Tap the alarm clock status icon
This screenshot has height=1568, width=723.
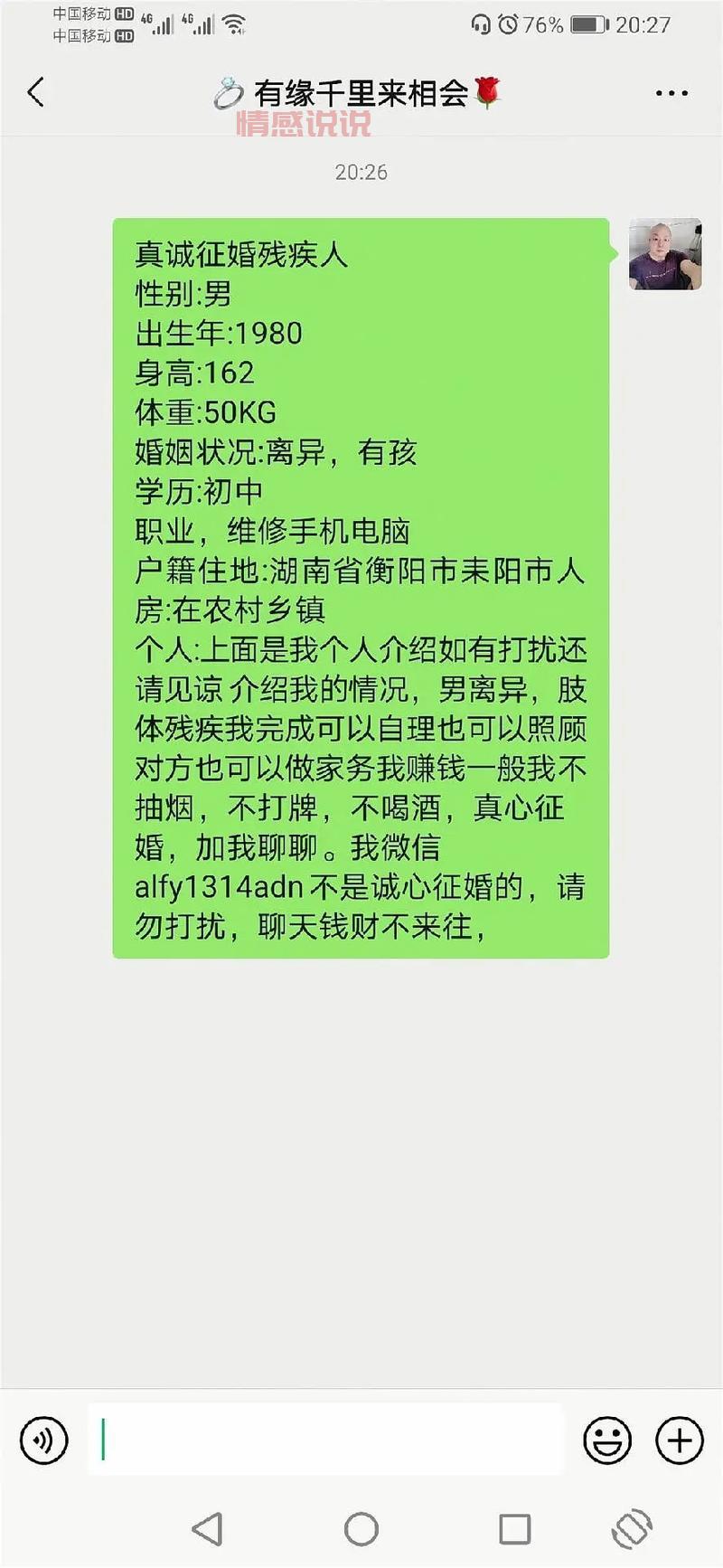pyautogui.click(x=510, y=25)
